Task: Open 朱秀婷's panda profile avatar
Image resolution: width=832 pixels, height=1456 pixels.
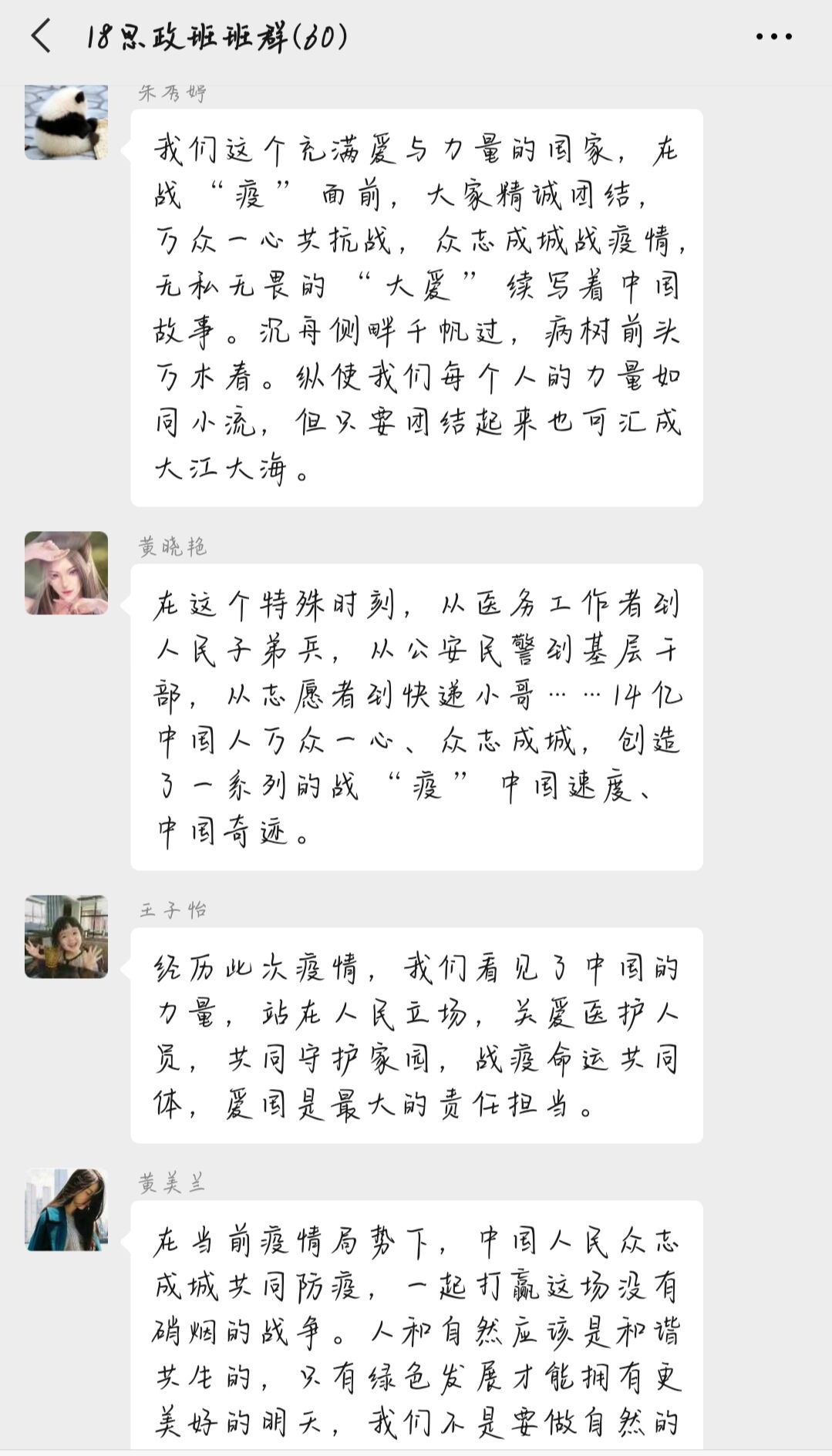Action: [x=66, y=123]
